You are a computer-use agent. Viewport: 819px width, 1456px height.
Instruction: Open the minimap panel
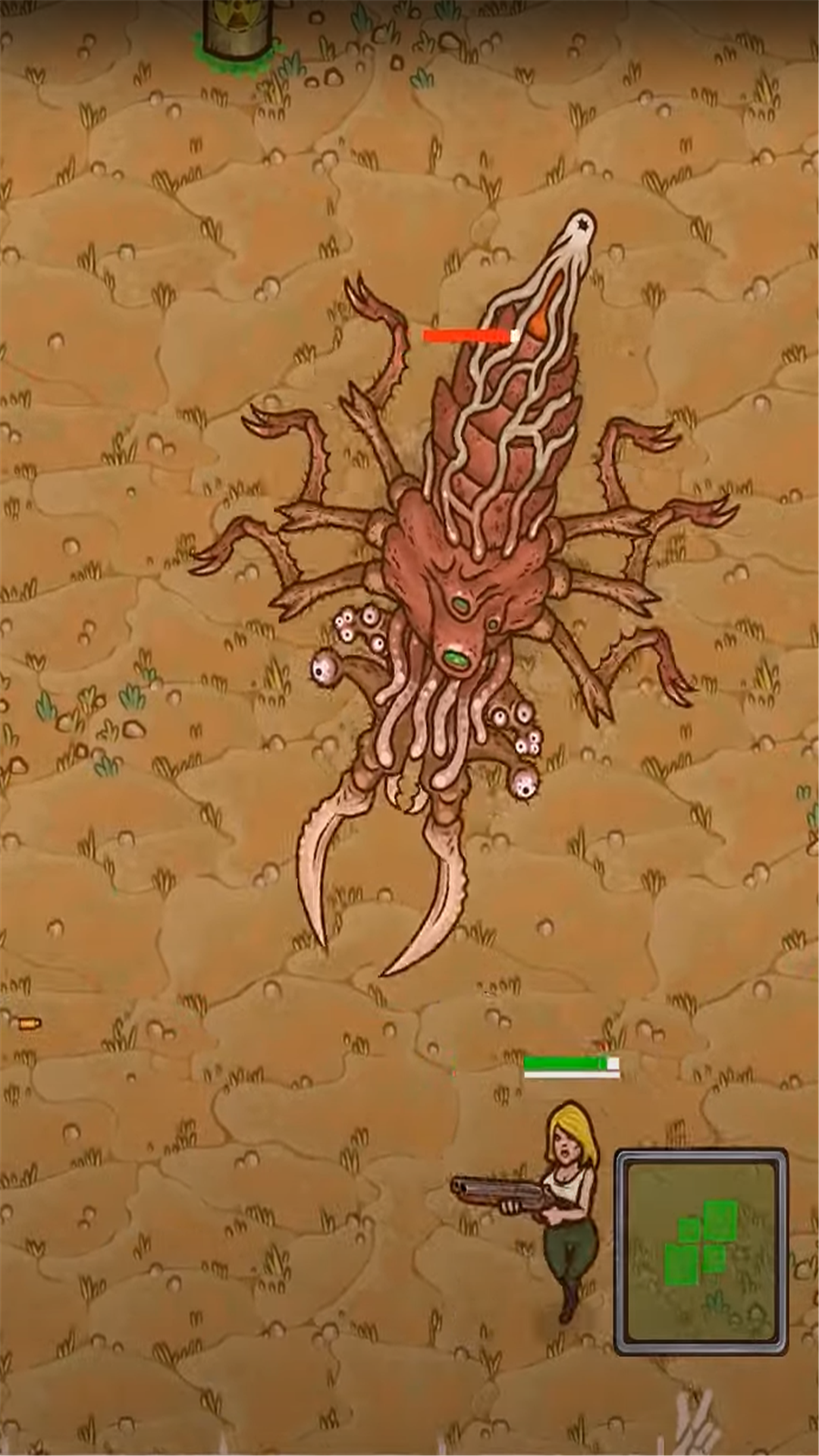(701, 1251)
